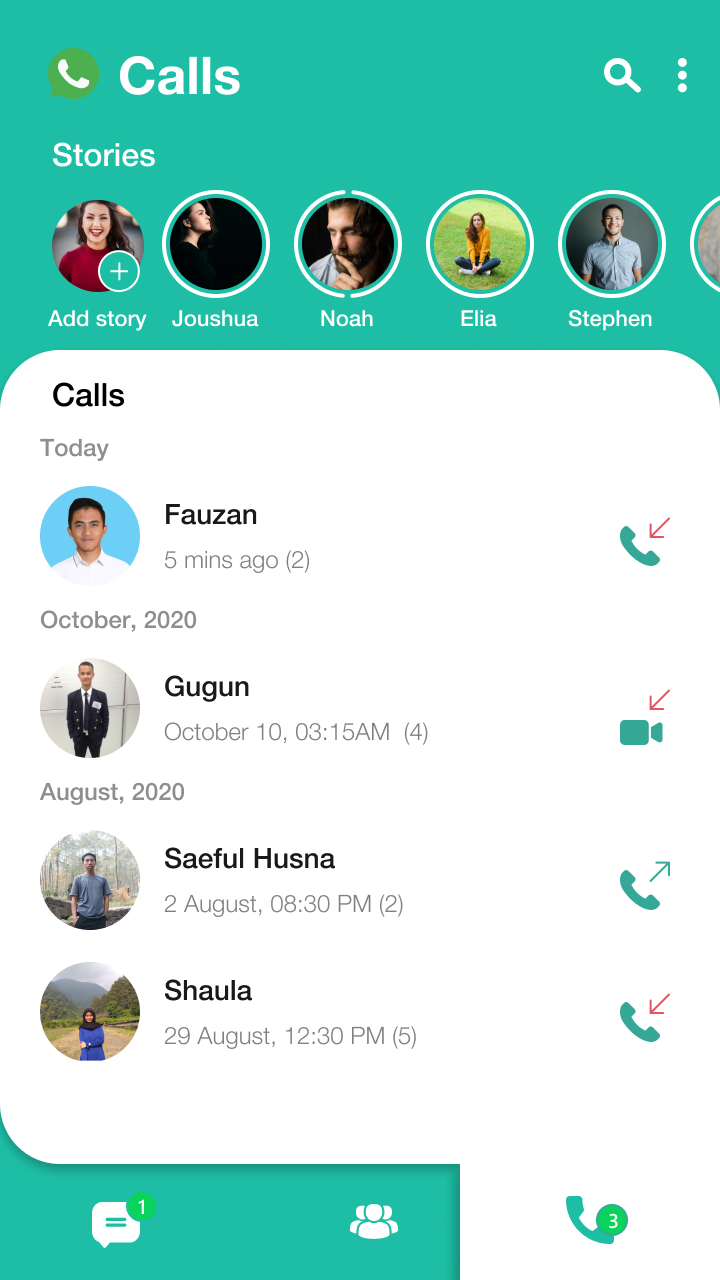720x1280 pixels.
Task: View Stephen's story
Action: coord(611,245)
